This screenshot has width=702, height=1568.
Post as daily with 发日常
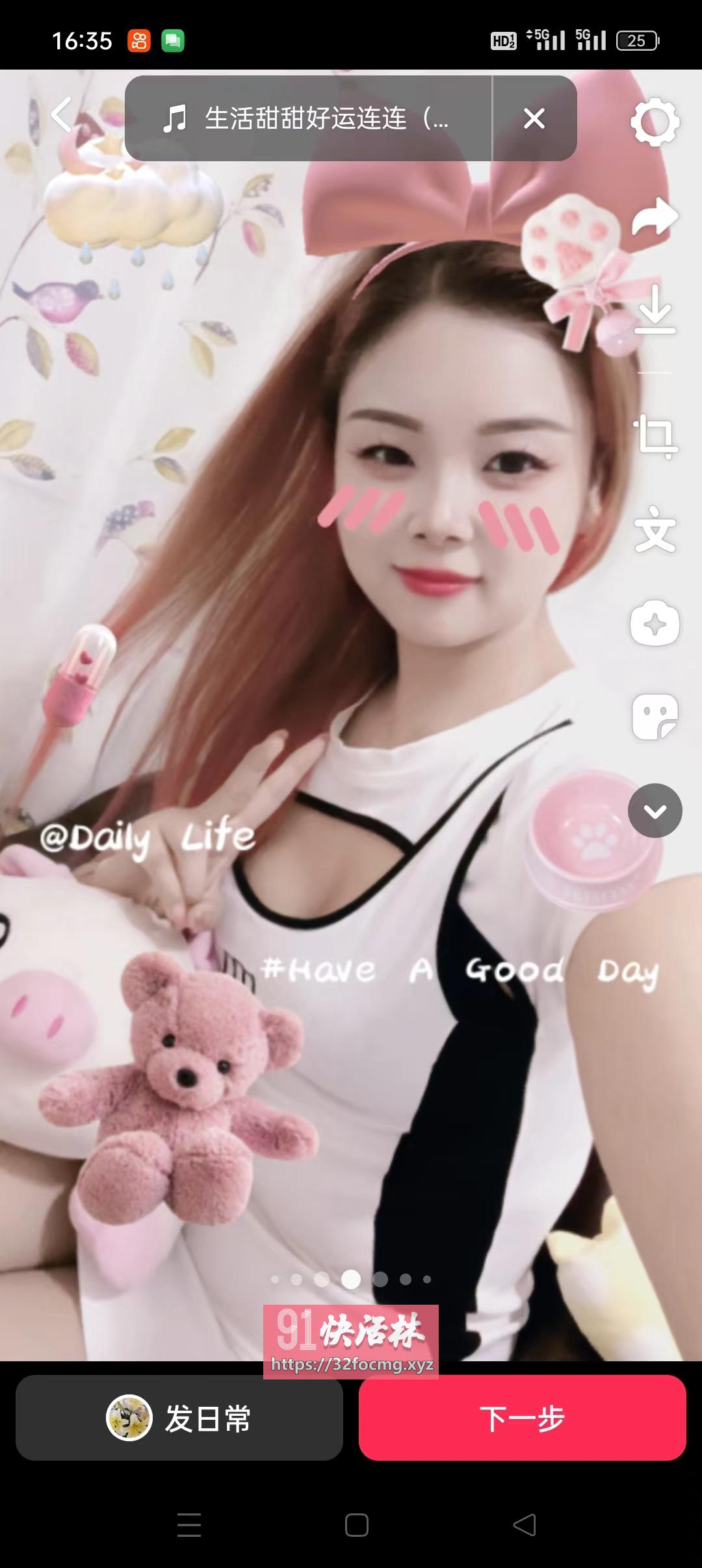click(179, 1418)
